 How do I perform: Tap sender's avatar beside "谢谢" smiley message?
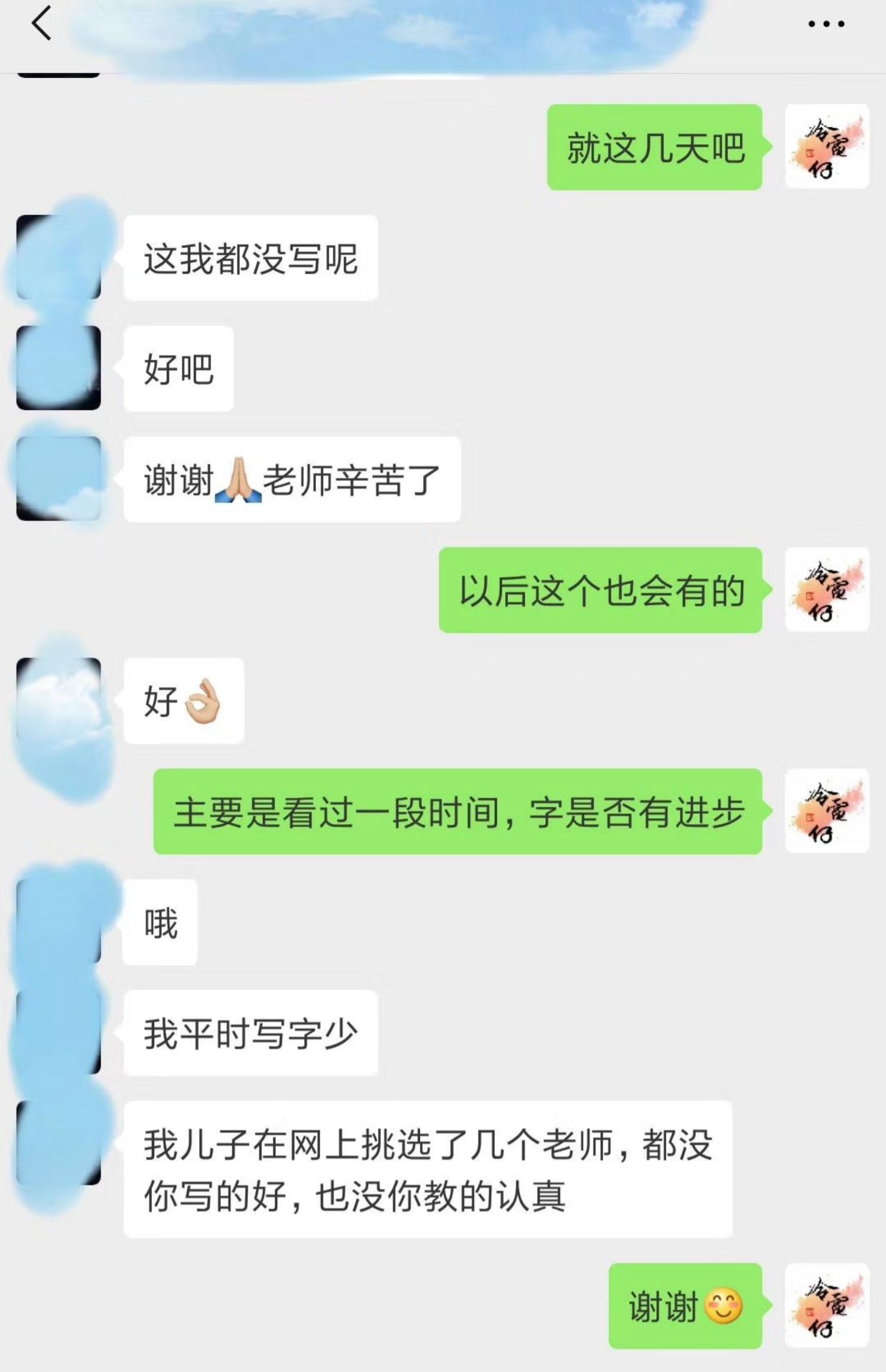tap(826, 1305)
